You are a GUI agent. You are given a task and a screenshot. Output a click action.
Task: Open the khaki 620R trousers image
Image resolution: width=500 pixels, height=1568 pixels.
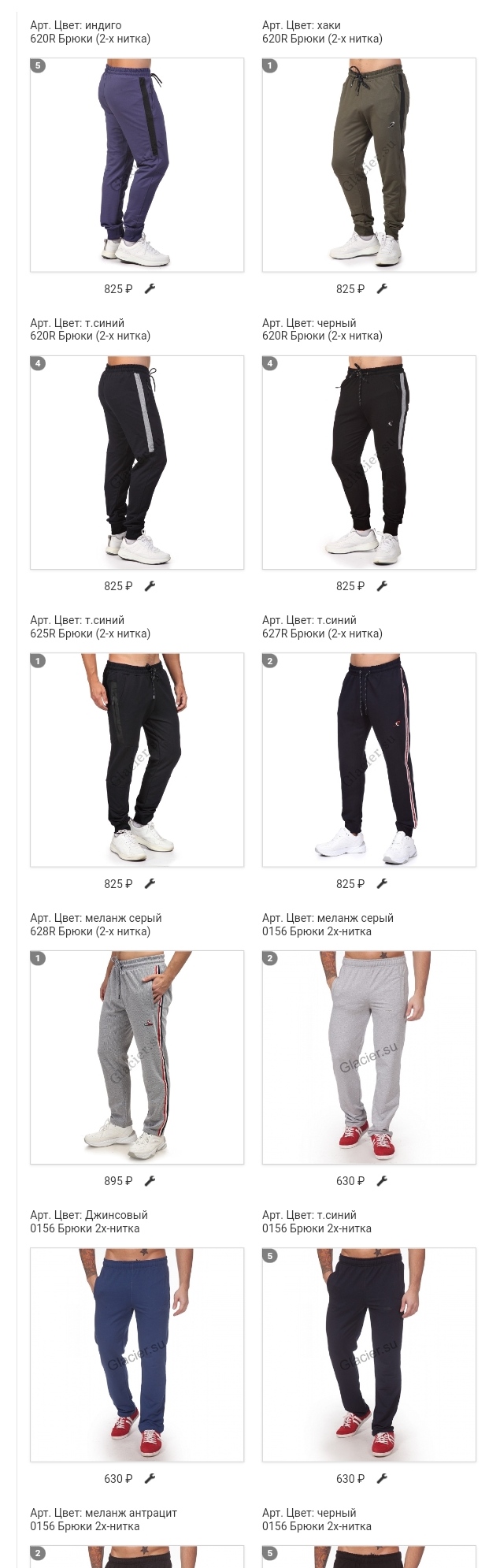click(369, 165)
